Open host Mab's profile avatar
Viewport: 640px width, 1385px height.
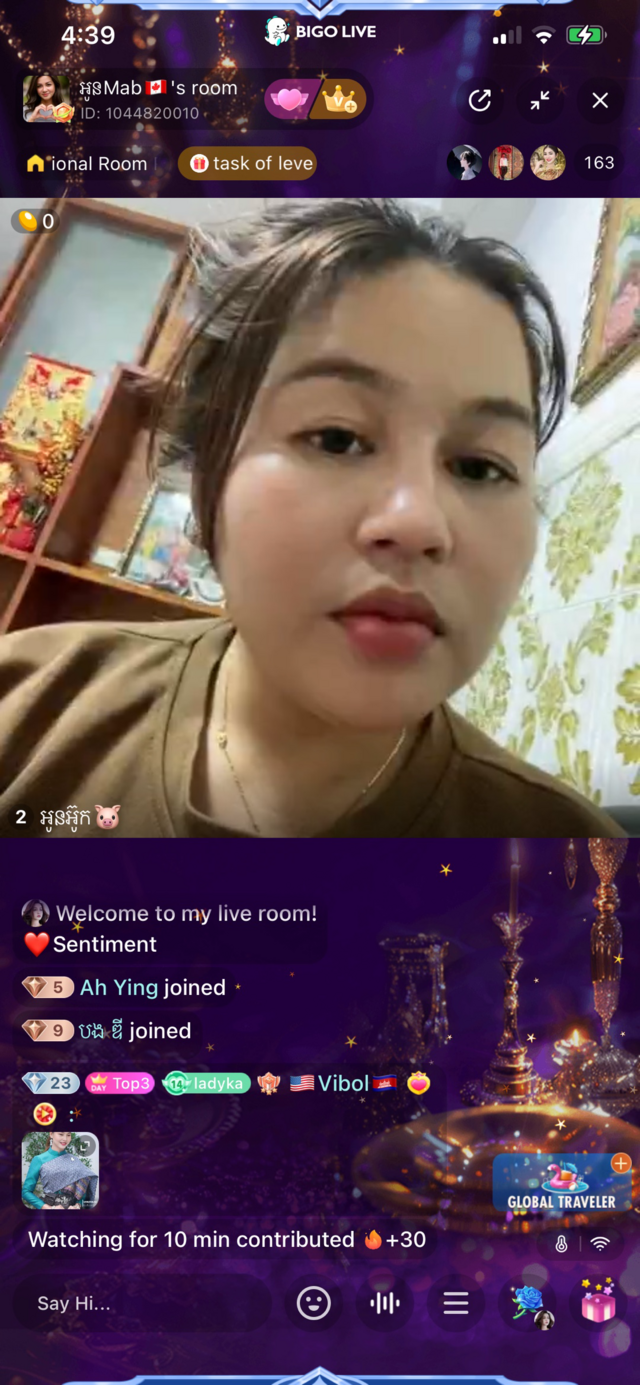click(x=46, y=99)
